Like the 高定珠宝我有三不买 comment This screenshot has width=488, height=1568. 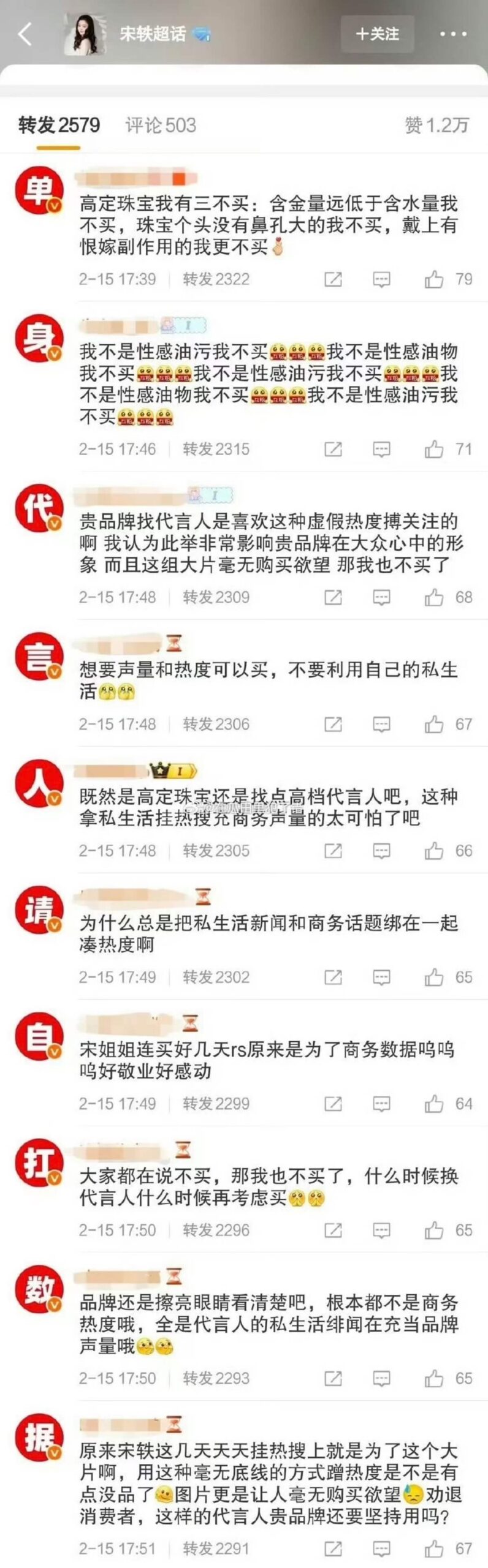pos(434,280)
